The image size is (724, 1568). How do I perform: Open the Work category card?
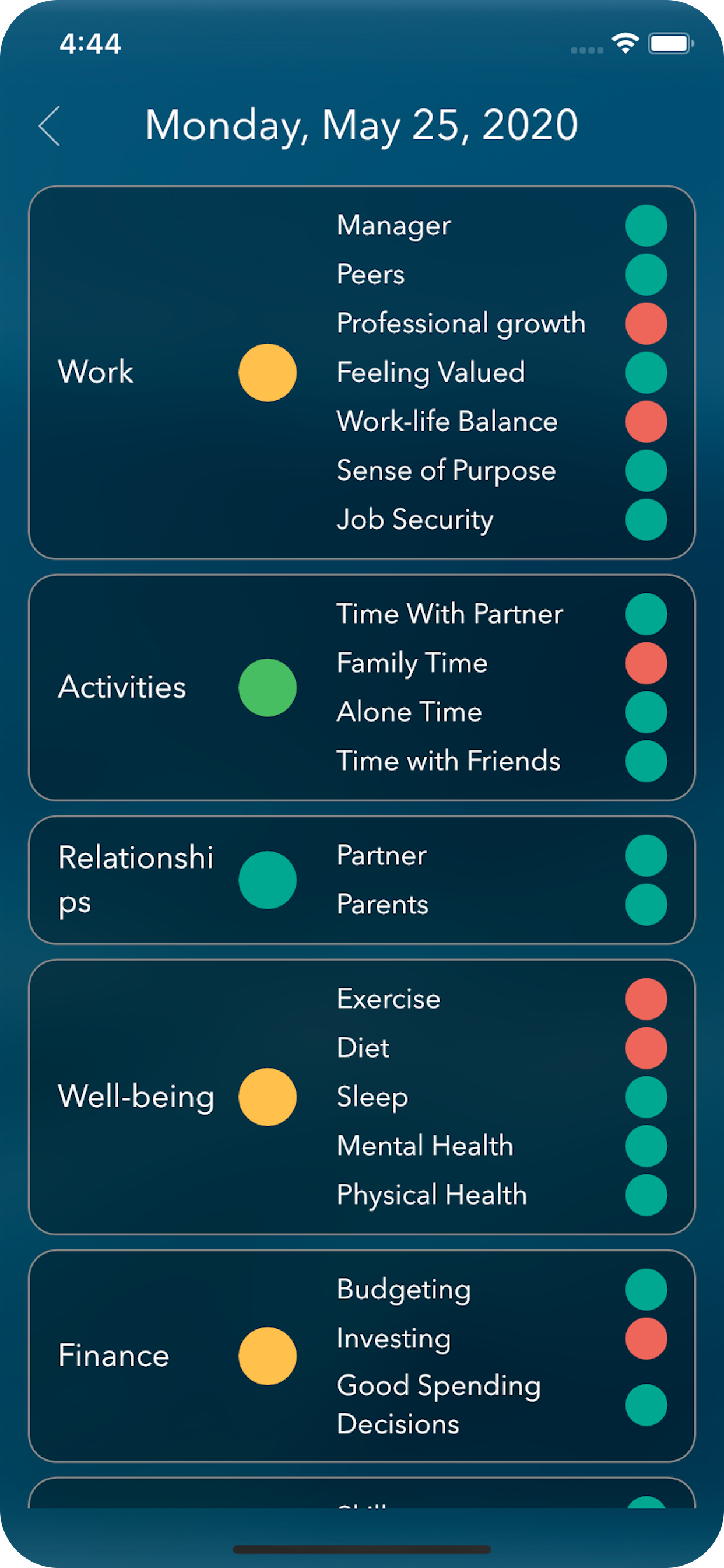pos(362,373)
